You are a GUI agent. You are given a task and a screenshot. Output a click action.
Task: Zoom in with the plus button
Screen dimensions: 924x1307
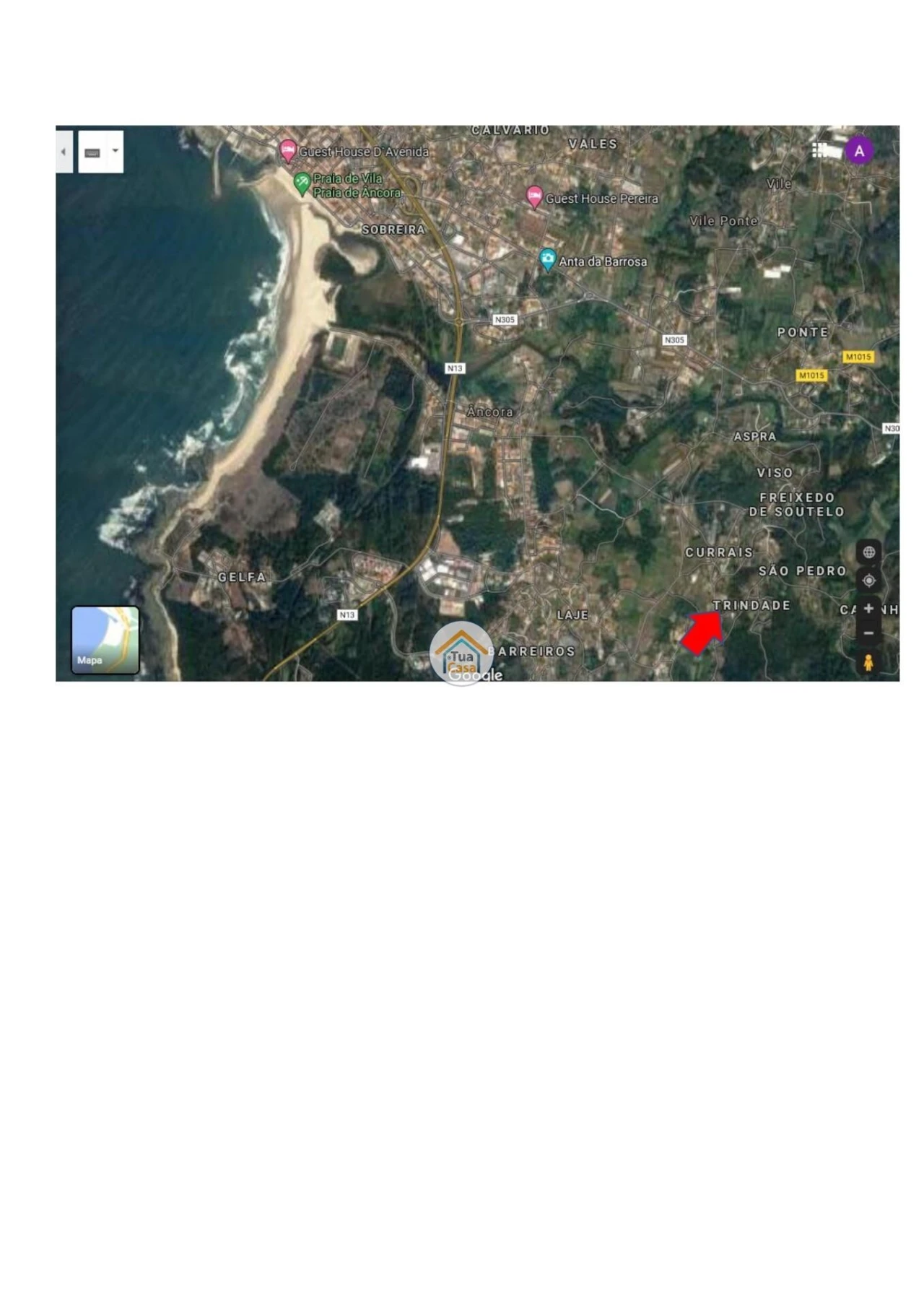coord(868,609)
